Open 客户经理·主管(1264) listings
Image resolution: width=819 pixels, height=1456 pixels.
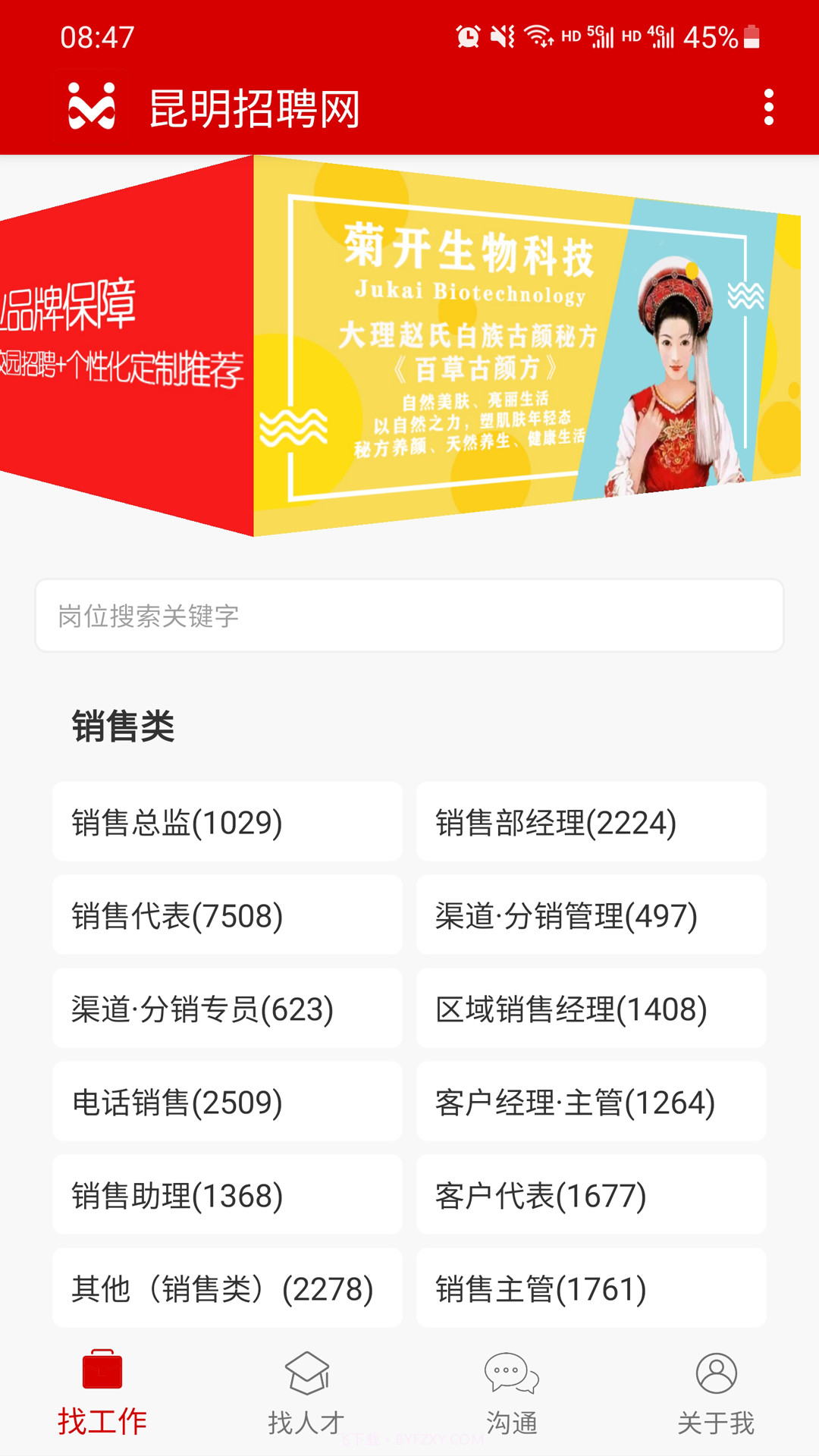591,1101
